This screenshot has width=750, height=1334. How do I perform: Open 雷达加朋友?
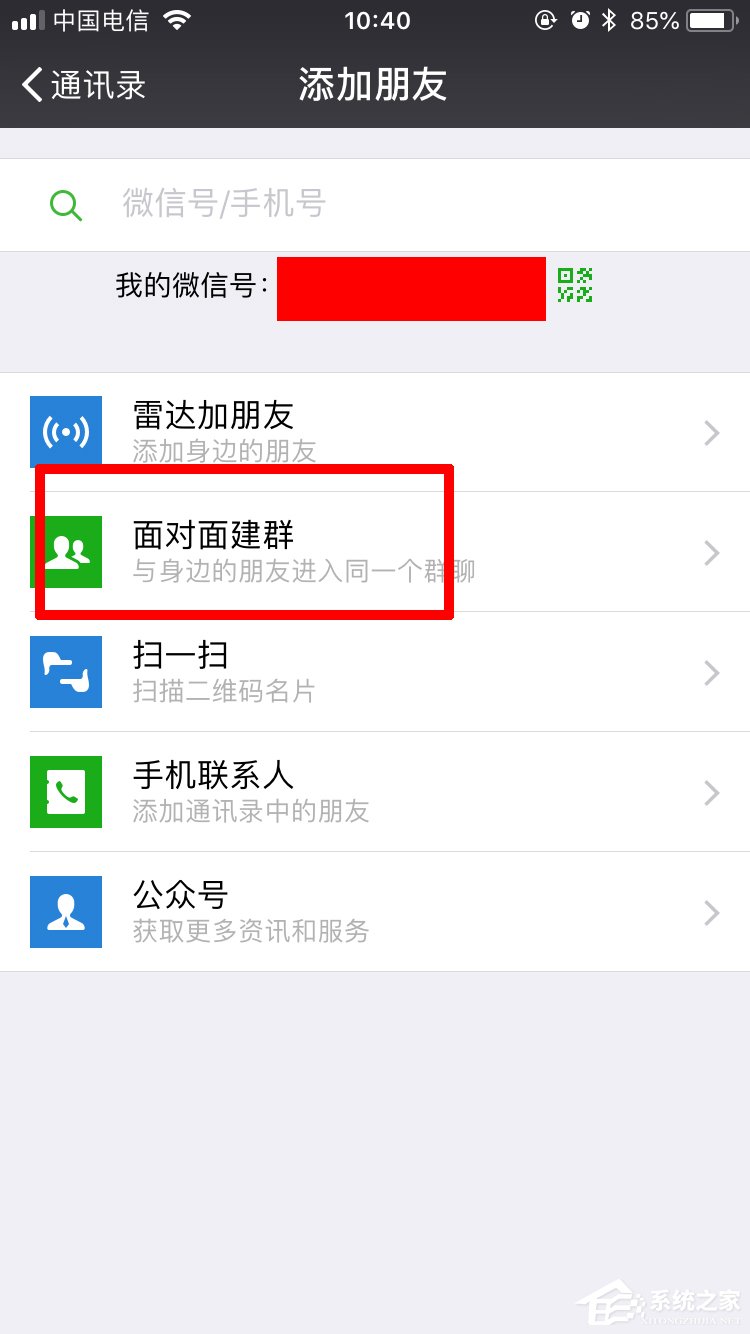point(375,433)
